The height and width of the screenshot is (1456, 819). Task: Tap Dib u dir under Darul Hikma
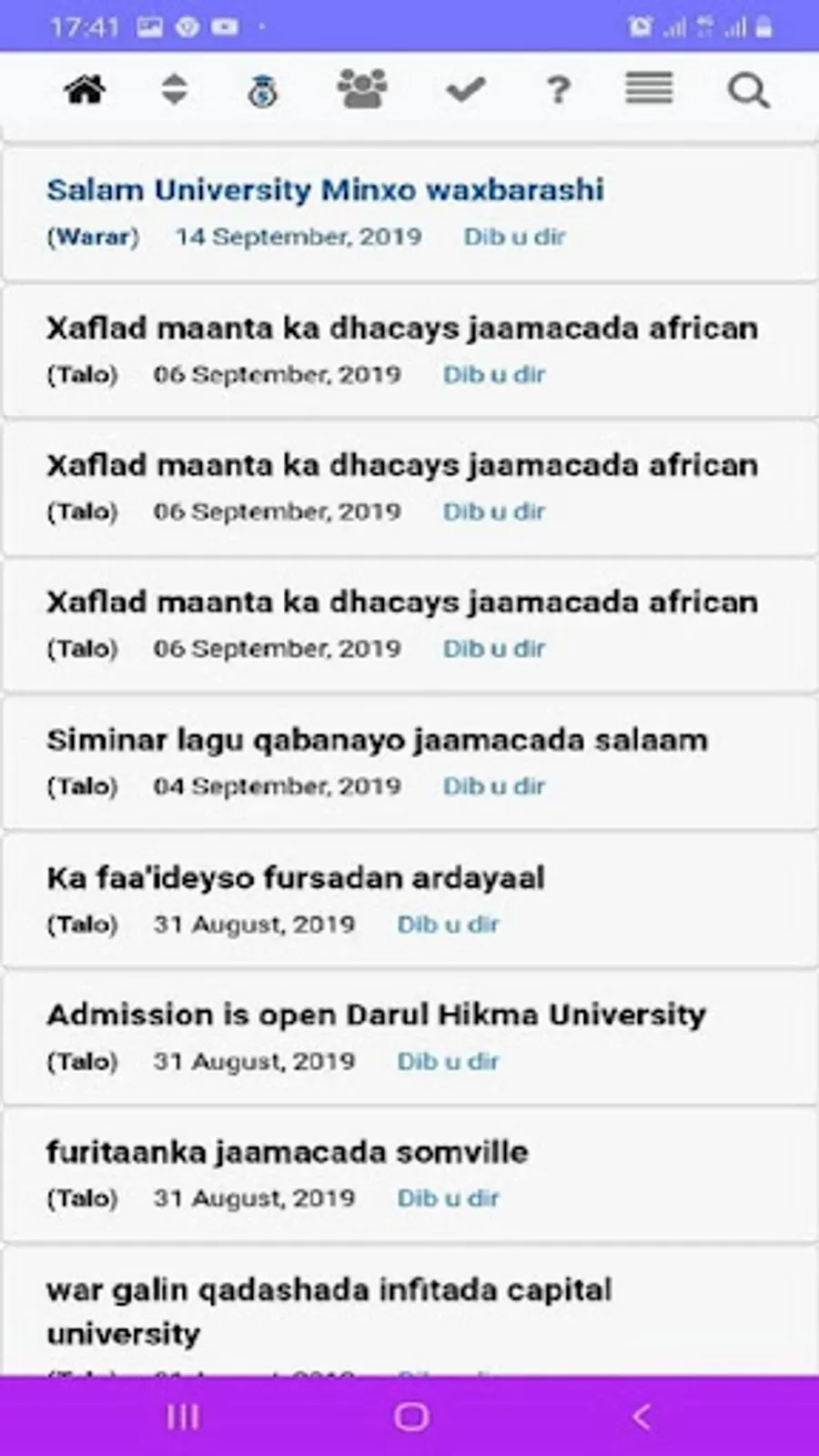tap(448, 1061)
